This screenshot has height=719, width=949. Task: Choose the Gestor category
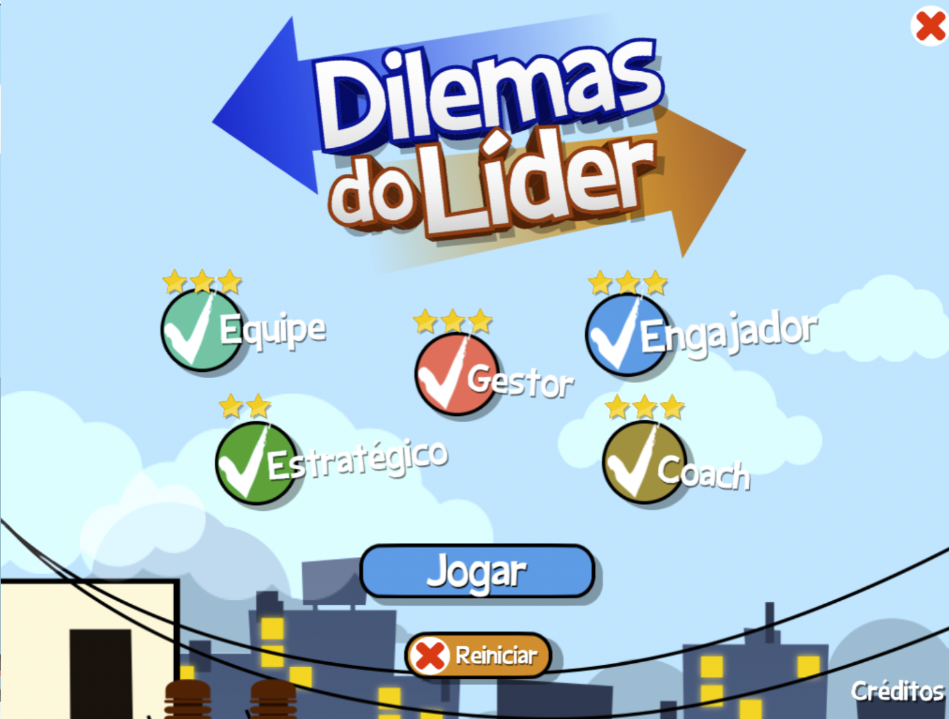(458, 374)
